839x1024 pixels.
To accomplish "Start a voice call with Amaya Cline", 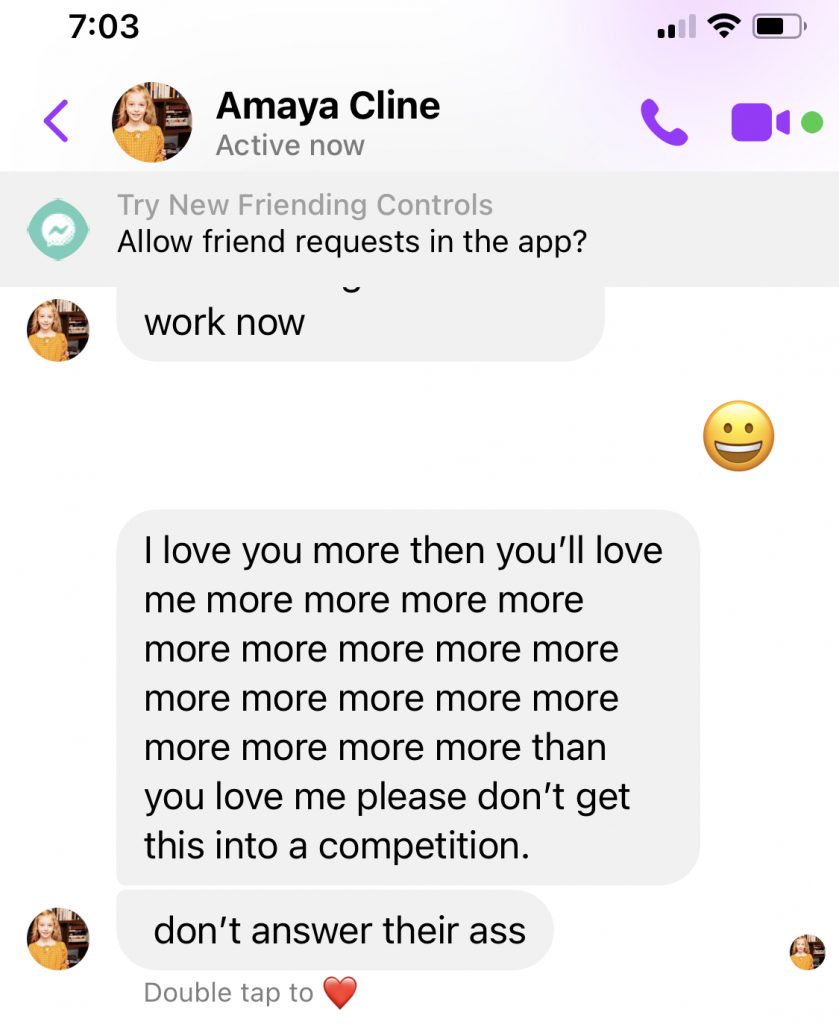I will 663,123.
